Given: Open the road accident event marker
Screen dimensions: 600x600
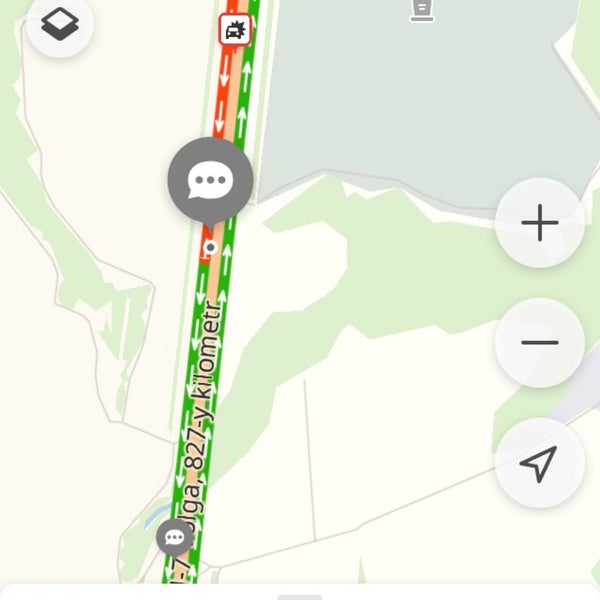Looking at the screenshot, I should pos(235,30).
